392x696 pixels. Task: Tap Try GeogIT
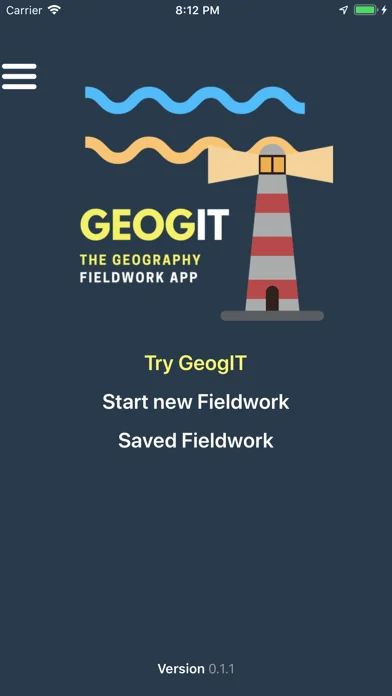[195, 364]
